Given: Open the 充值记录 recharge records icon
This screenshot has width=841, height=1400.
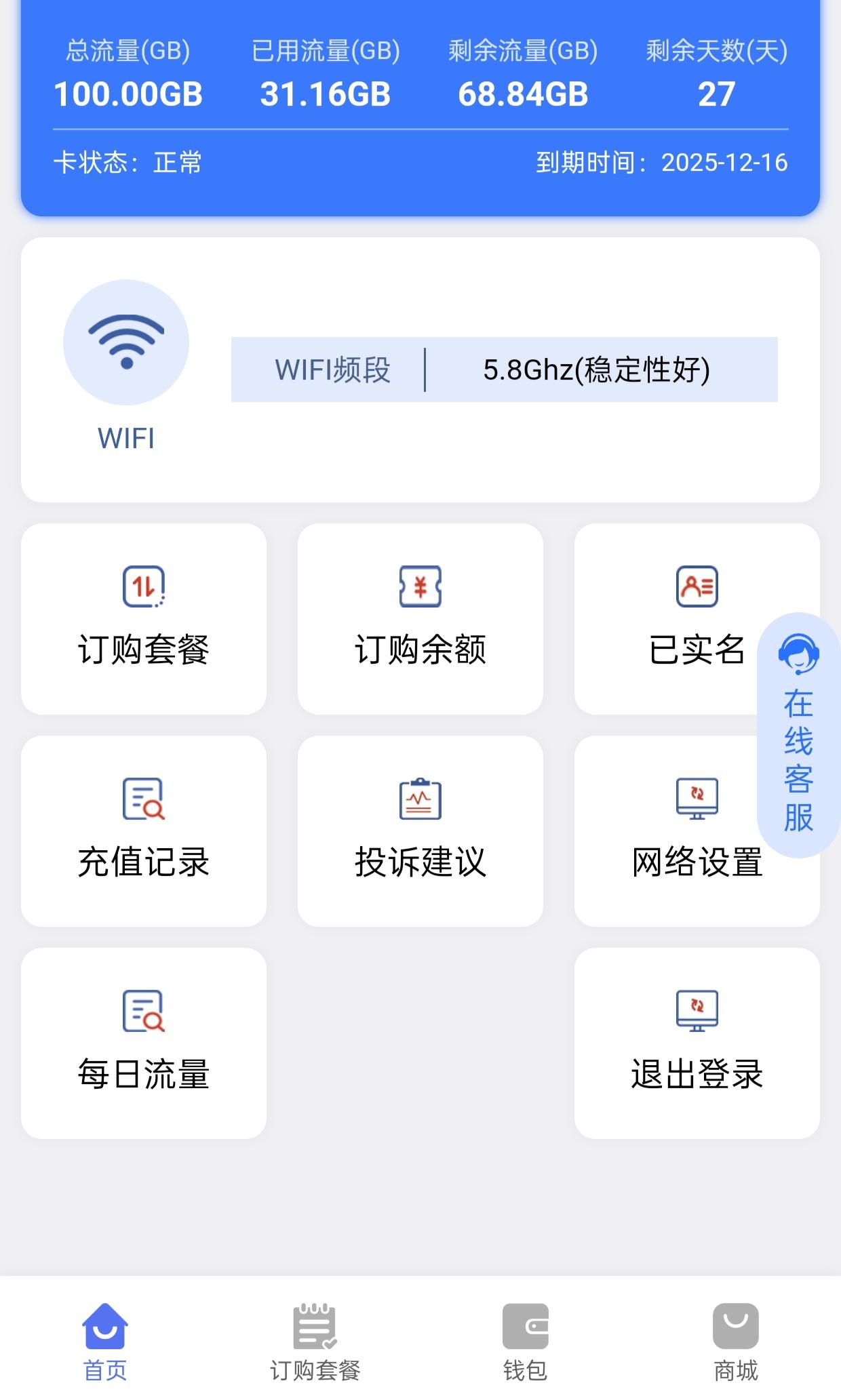Looking at the screenshot, I should (144, 803).
